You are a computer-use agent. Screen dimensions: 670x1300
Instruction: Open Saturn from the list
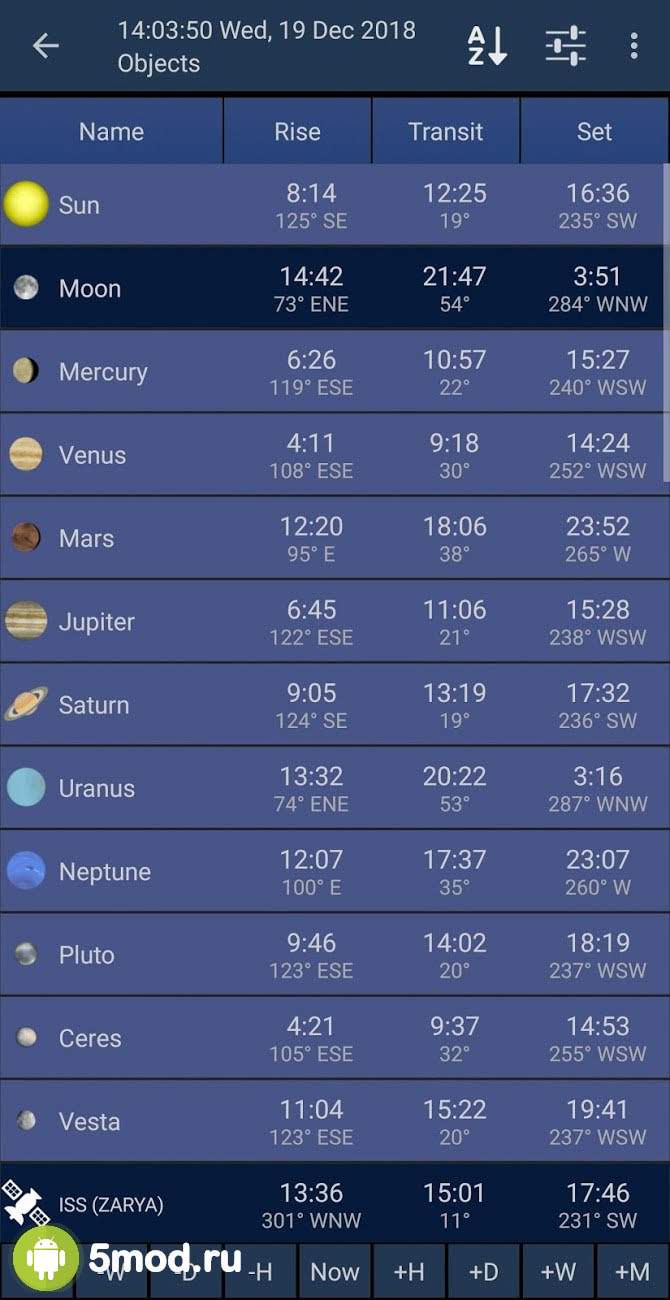[334, 705]
